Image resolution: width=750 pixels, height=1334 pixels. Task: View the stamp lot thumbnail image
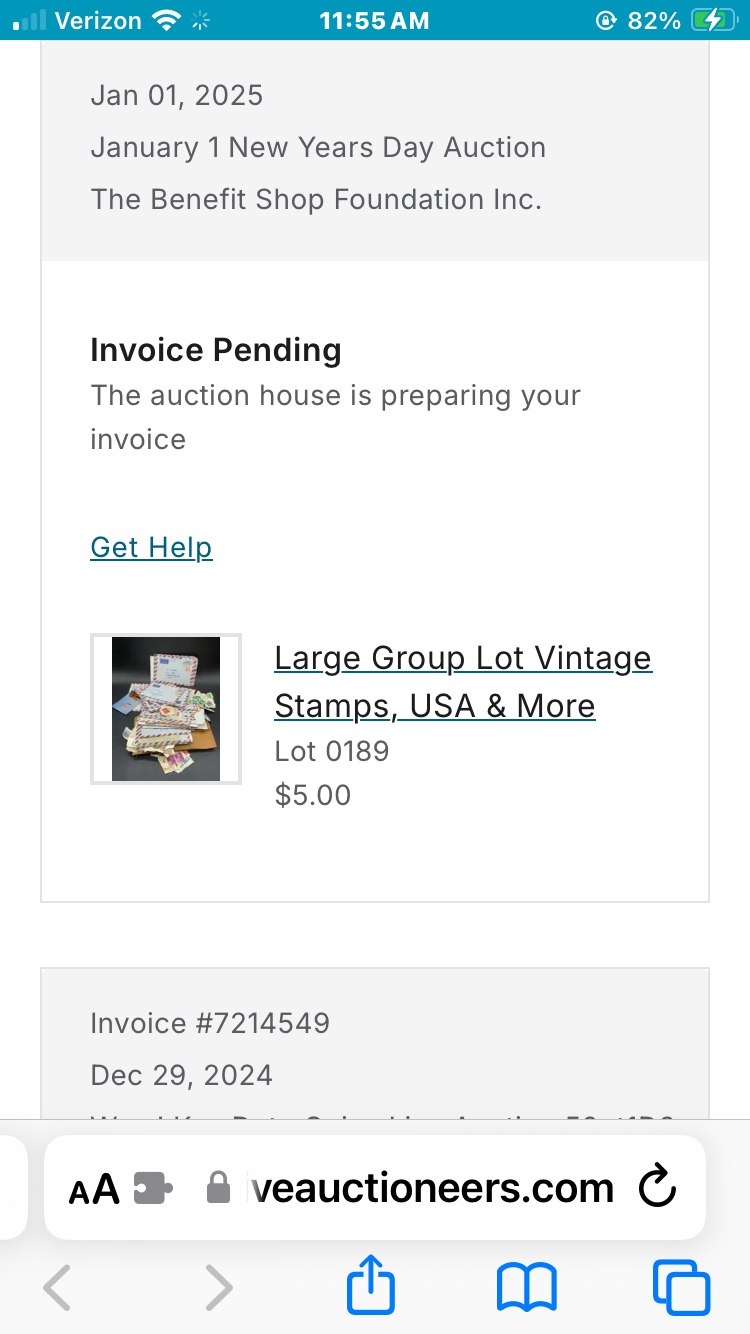(165, 708)
